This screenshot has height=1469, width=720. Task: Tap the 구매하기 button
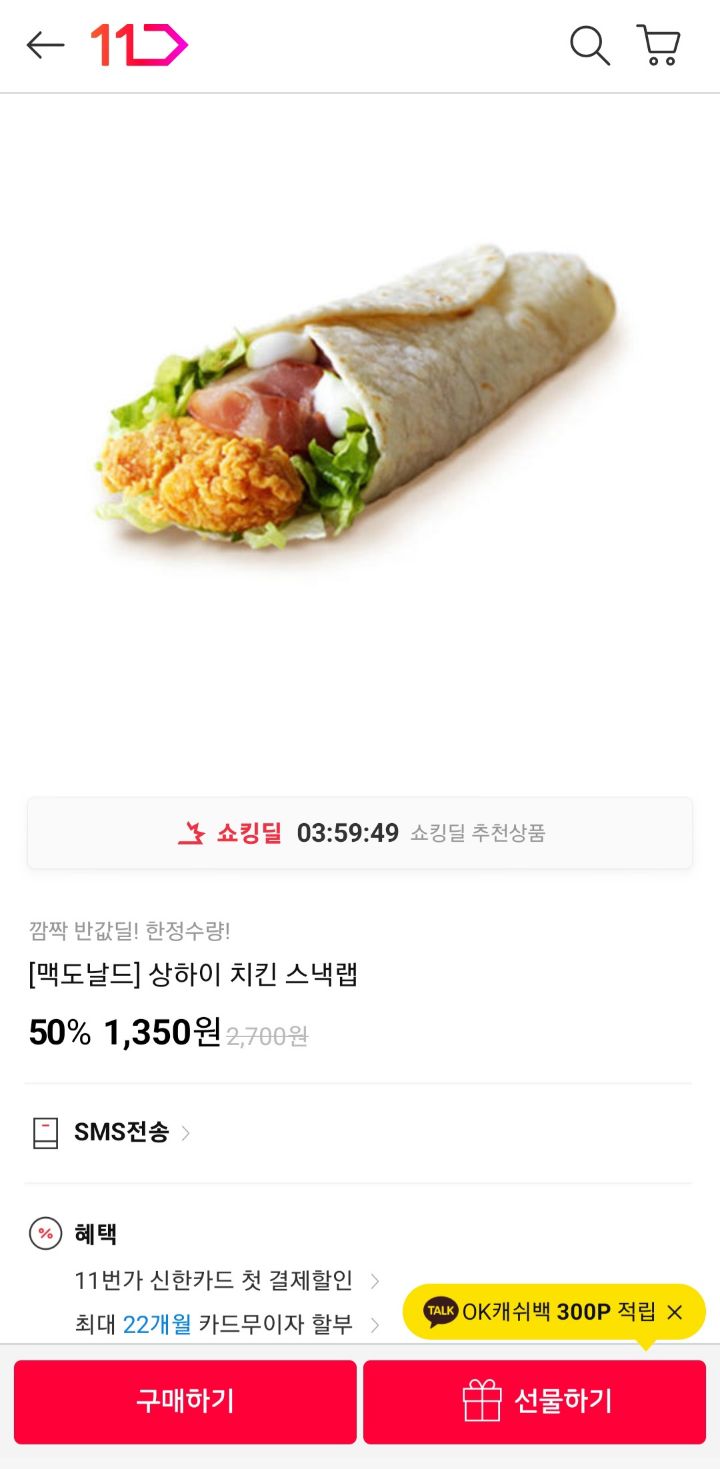click(x=185, y=1401)
